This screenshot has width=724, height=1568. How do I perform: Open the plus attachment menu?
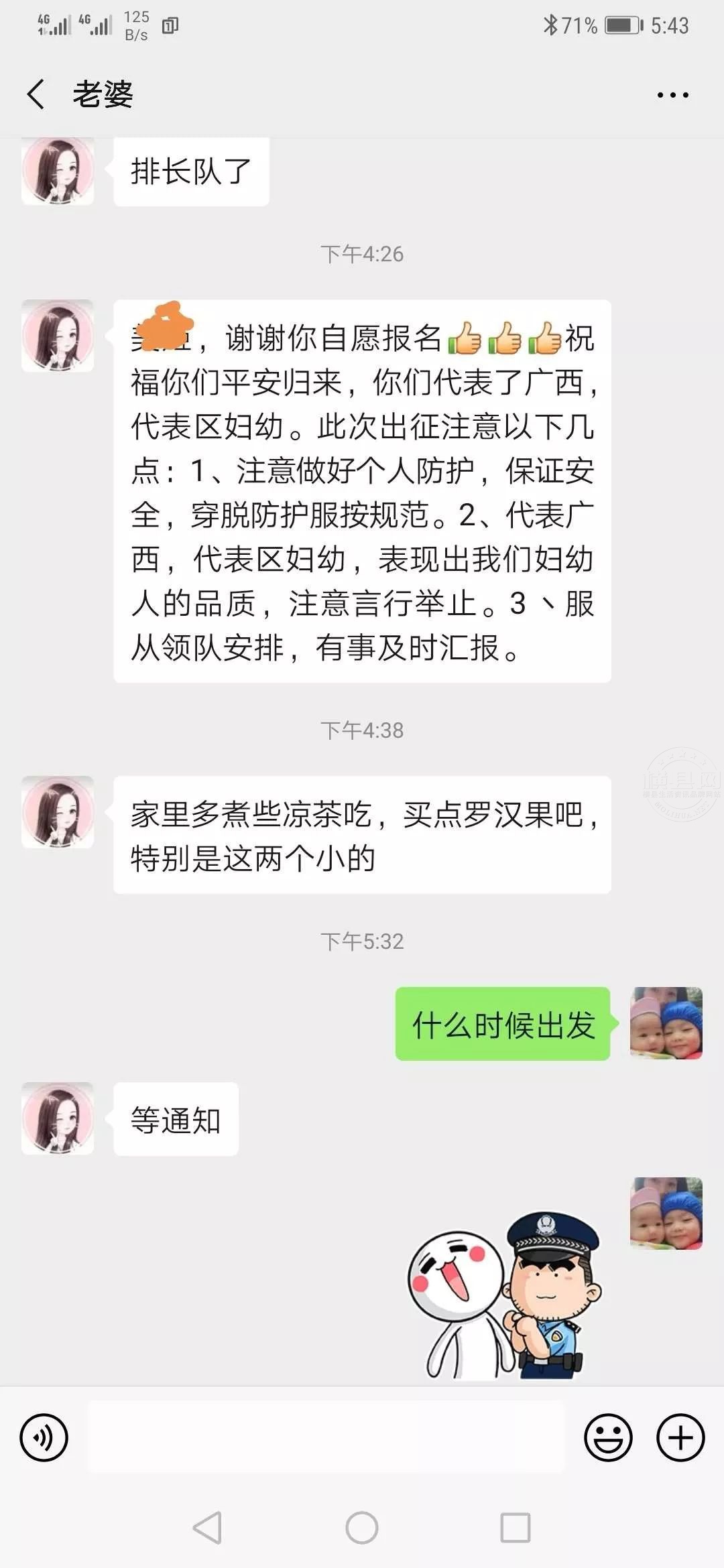click(680, 1437)
